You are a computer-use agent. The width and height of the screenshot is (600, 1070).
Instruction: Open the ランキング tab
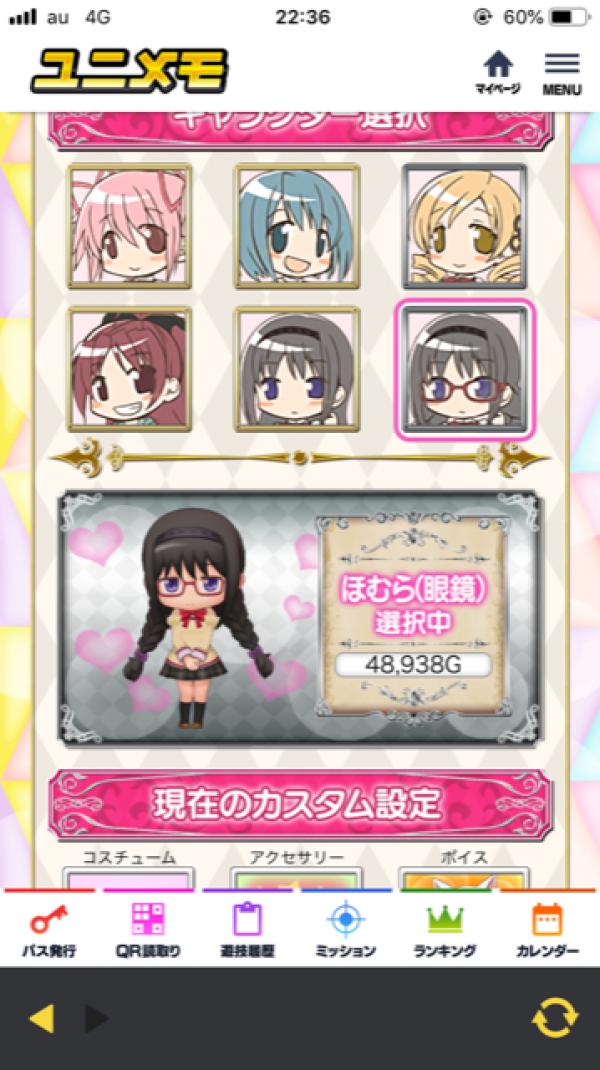point(445,932)
